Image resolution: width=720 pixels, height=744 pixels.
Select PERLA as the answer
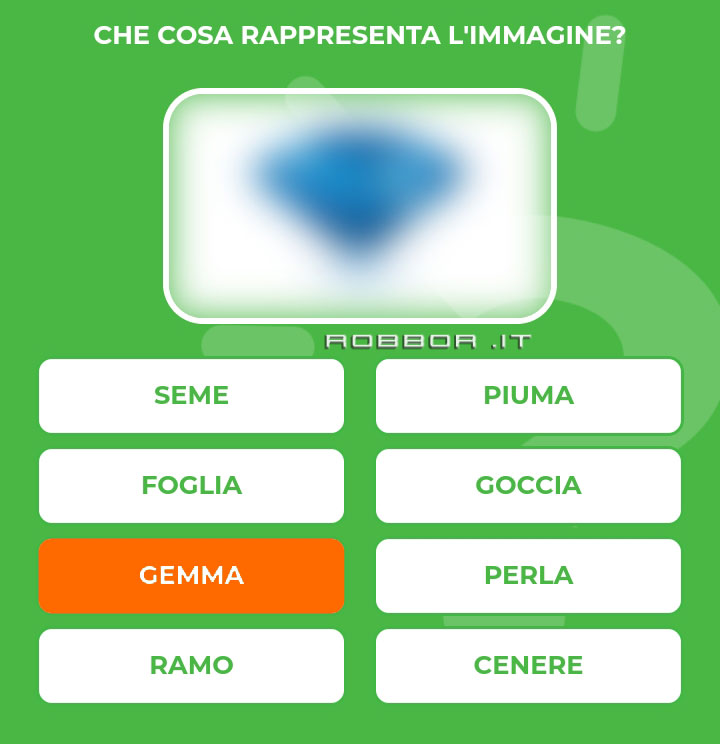click(x=528, y=576)
